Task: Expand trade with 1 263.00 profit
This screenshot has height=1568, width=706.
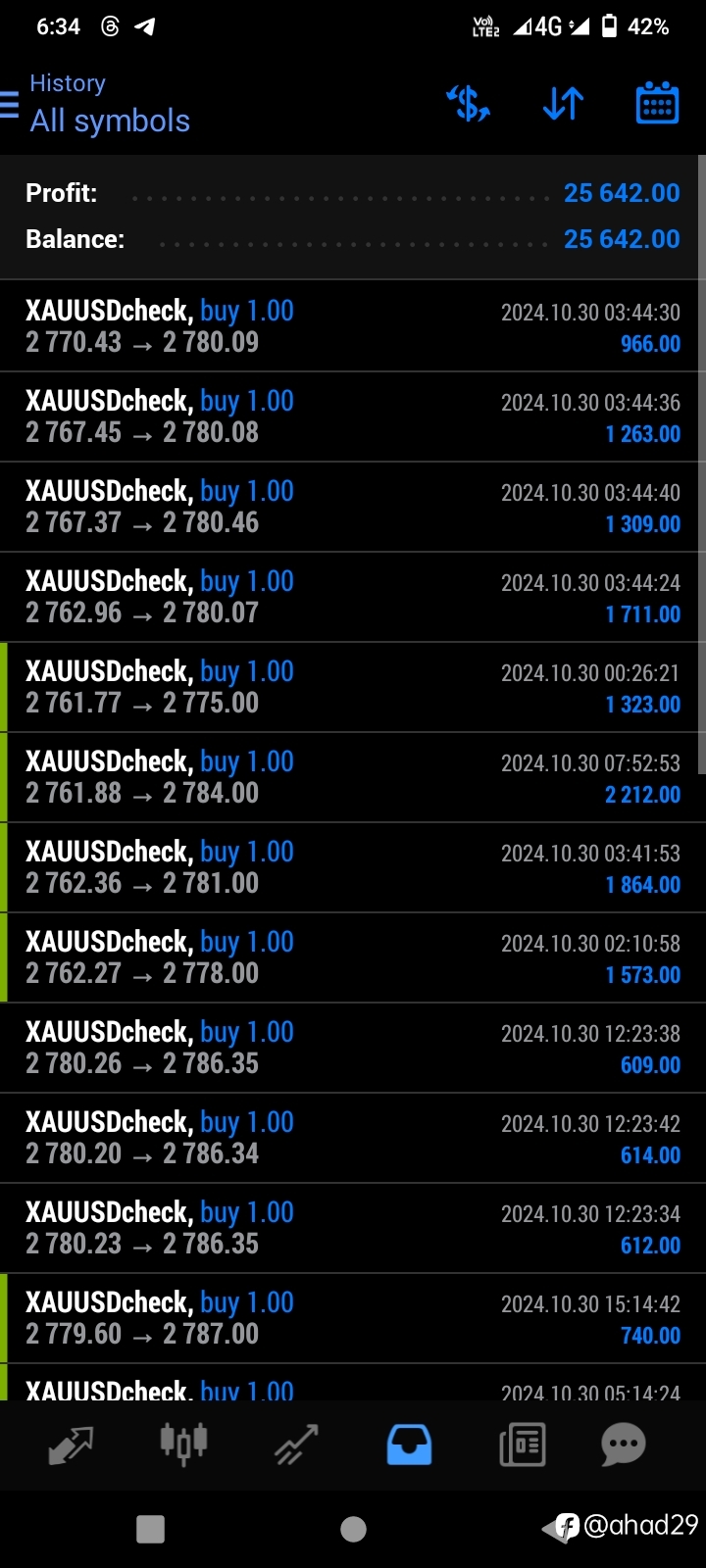Action: coord(353,416)
